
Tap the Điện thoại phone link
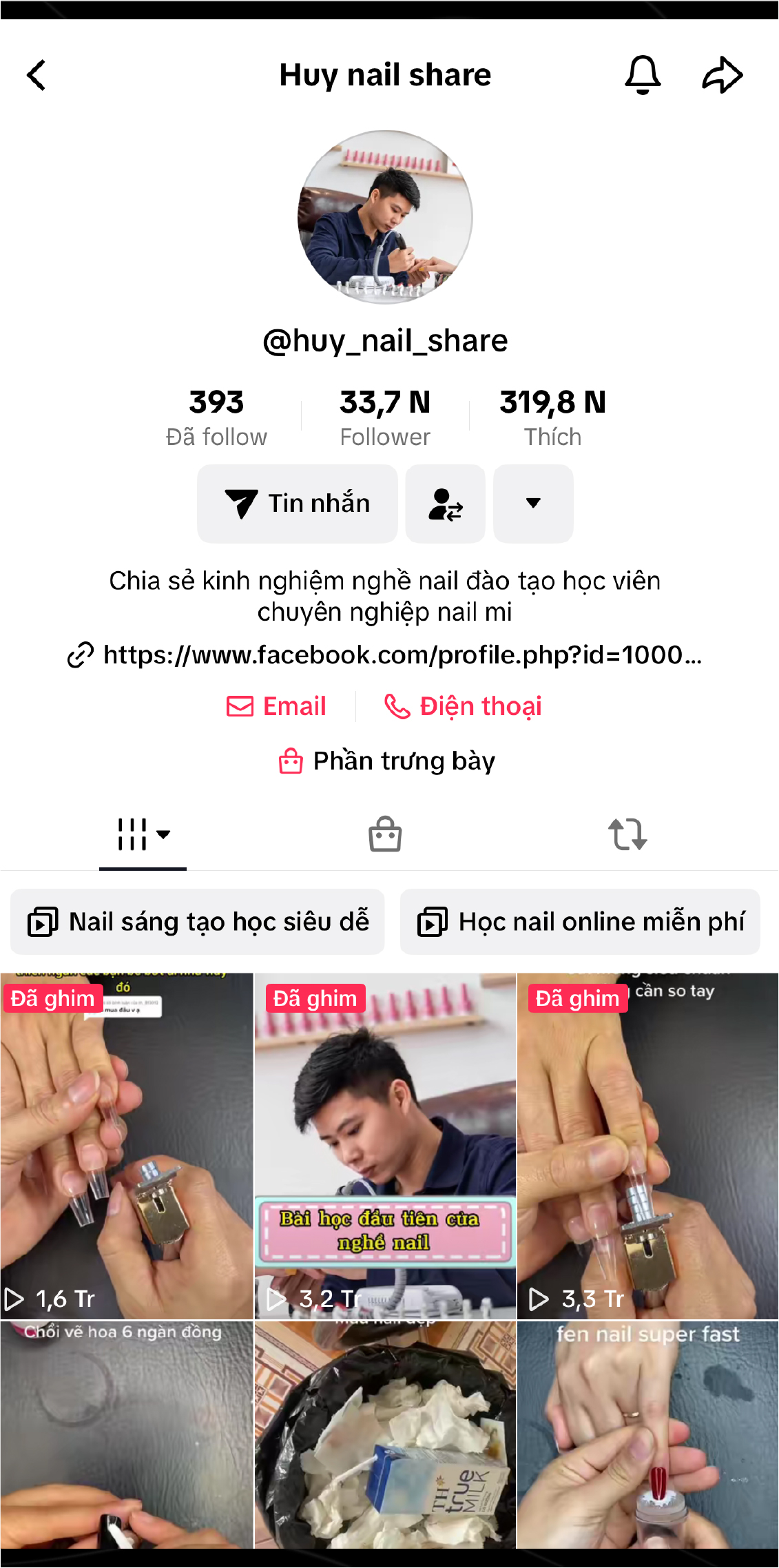coord(463,706)
